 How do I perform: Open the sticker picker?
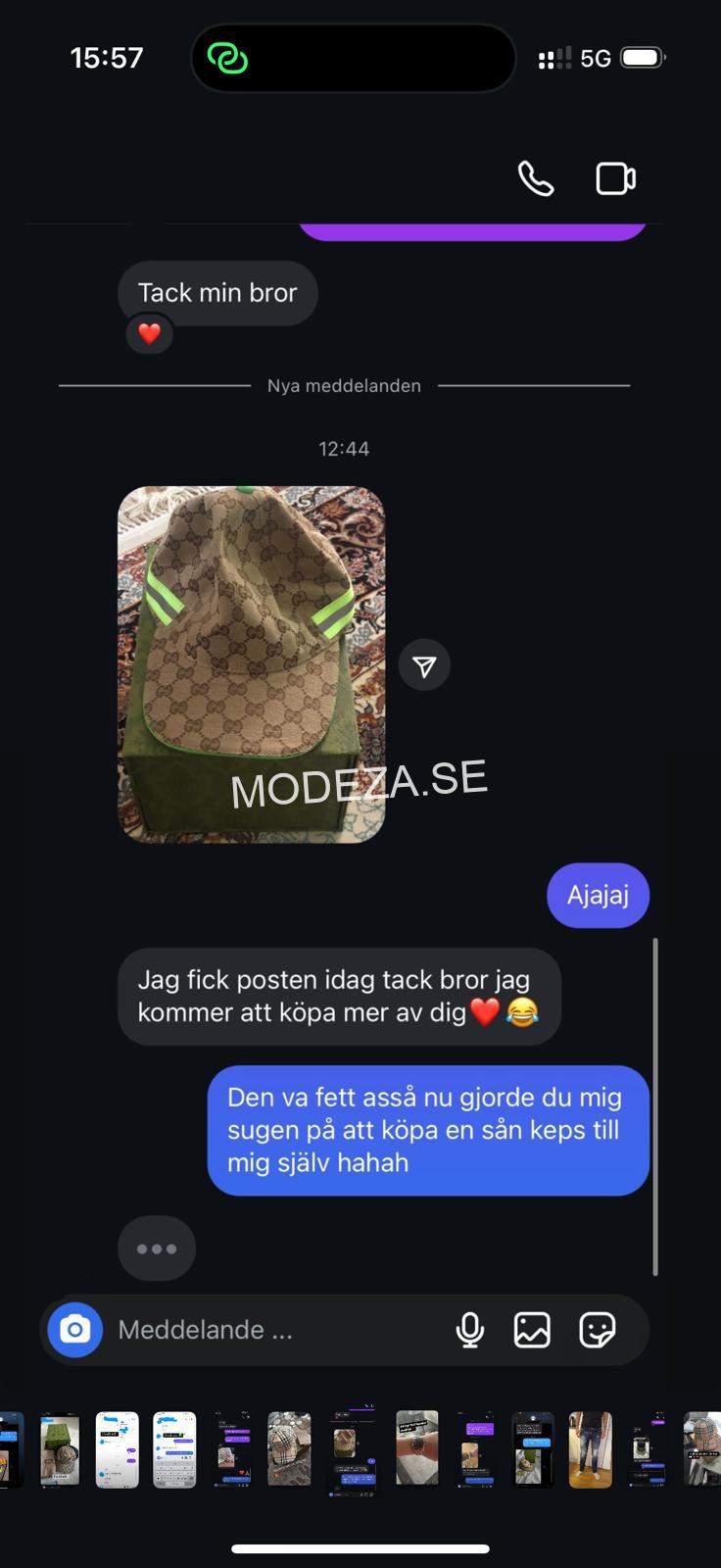click(597, 1330)
